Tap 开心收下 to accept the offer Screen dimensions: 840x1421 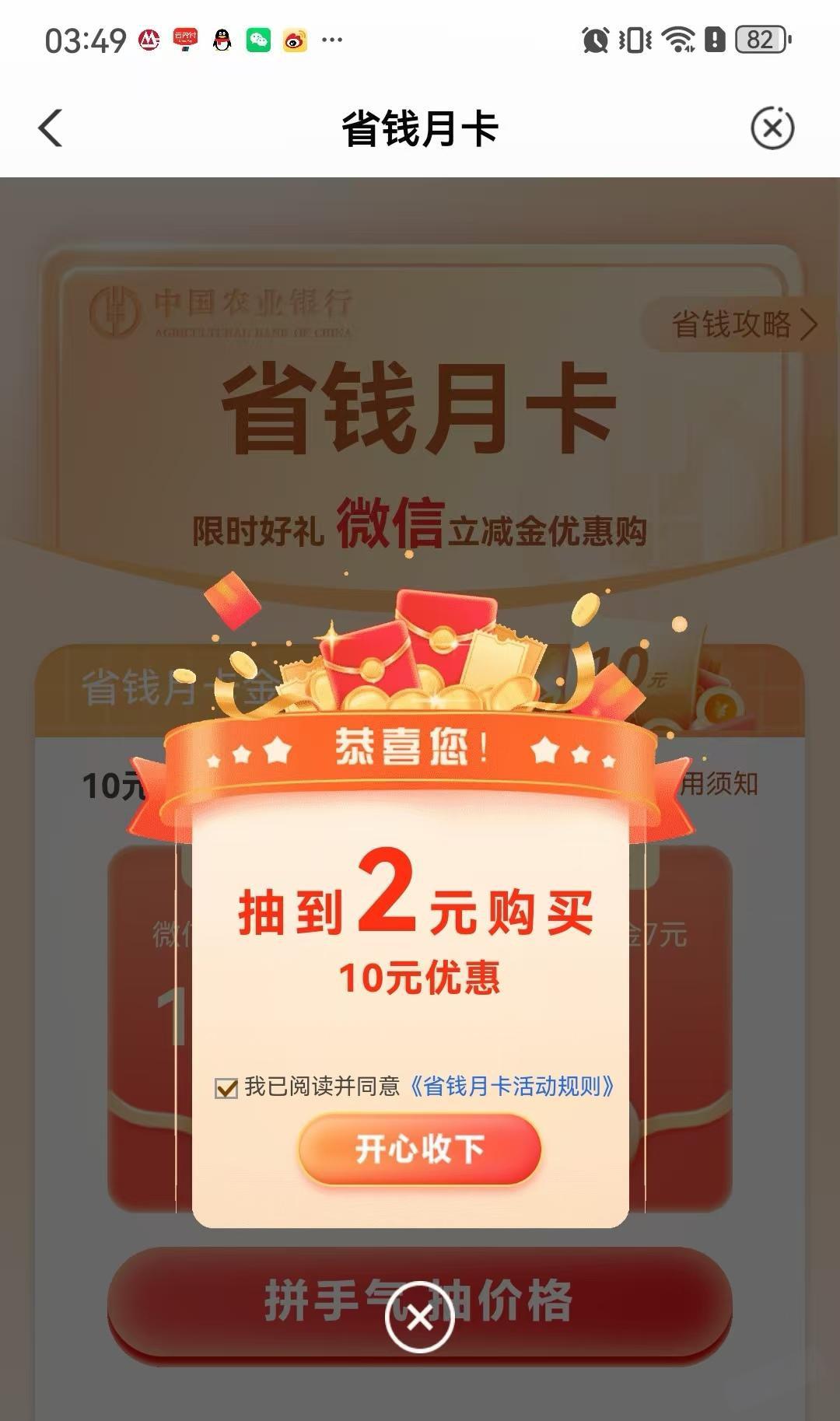(x=420, y=1149)
